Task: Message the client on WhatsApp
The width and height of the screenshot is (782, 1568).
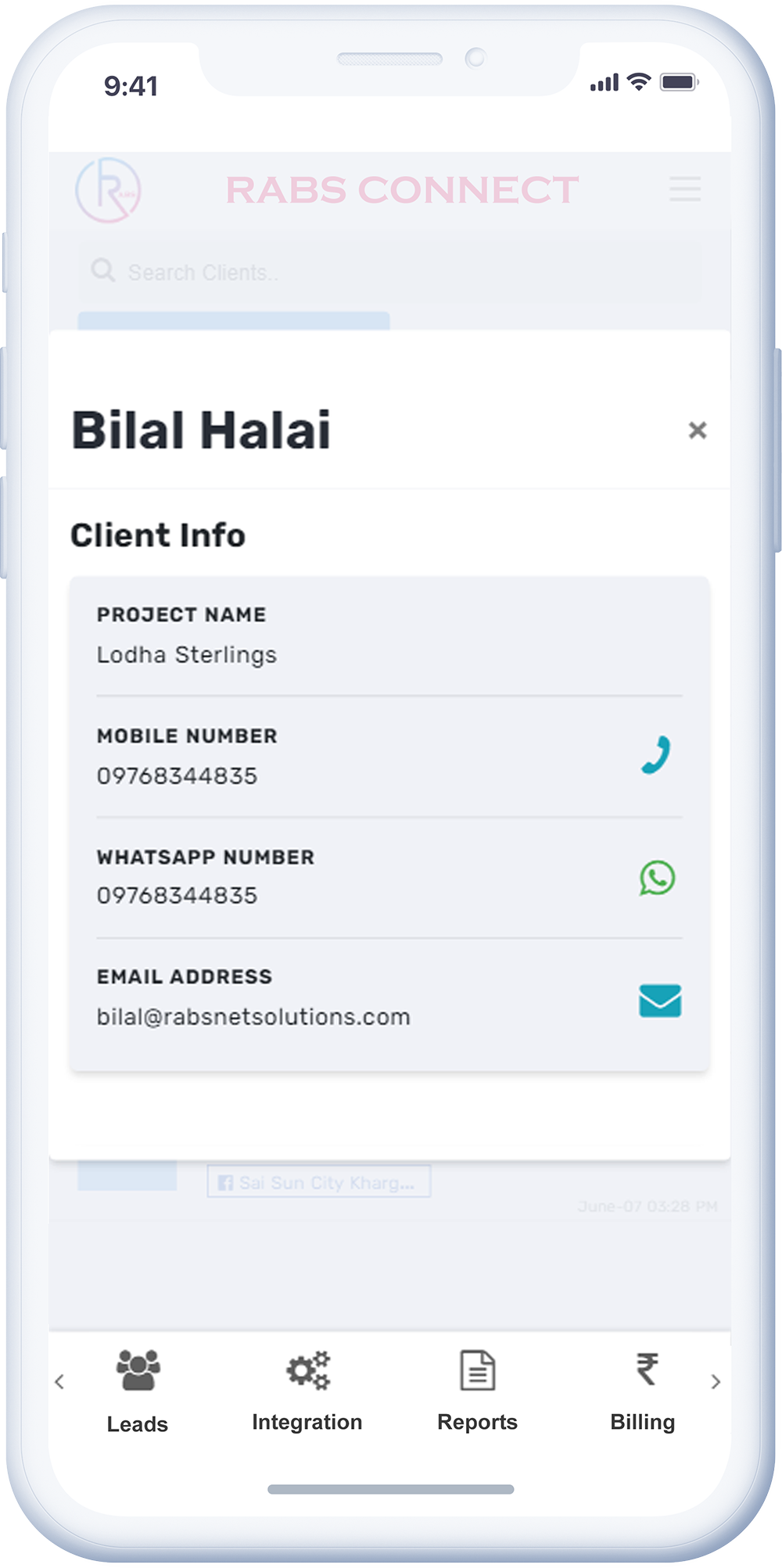Action: tap(657, 878)
